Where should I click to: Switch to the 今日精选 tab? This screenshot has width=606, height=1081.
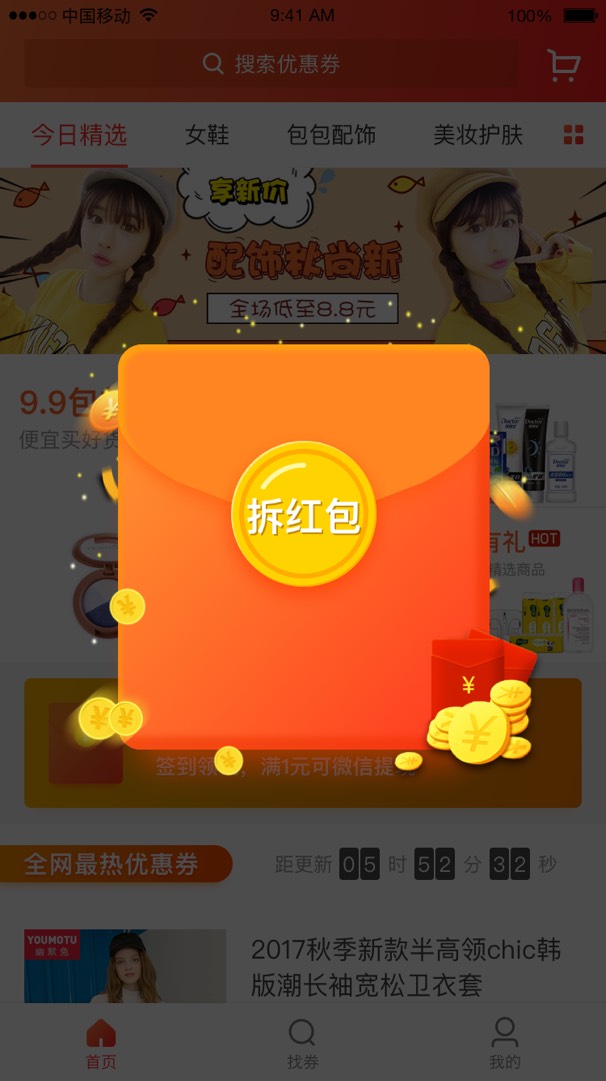[x=79, y=135]
